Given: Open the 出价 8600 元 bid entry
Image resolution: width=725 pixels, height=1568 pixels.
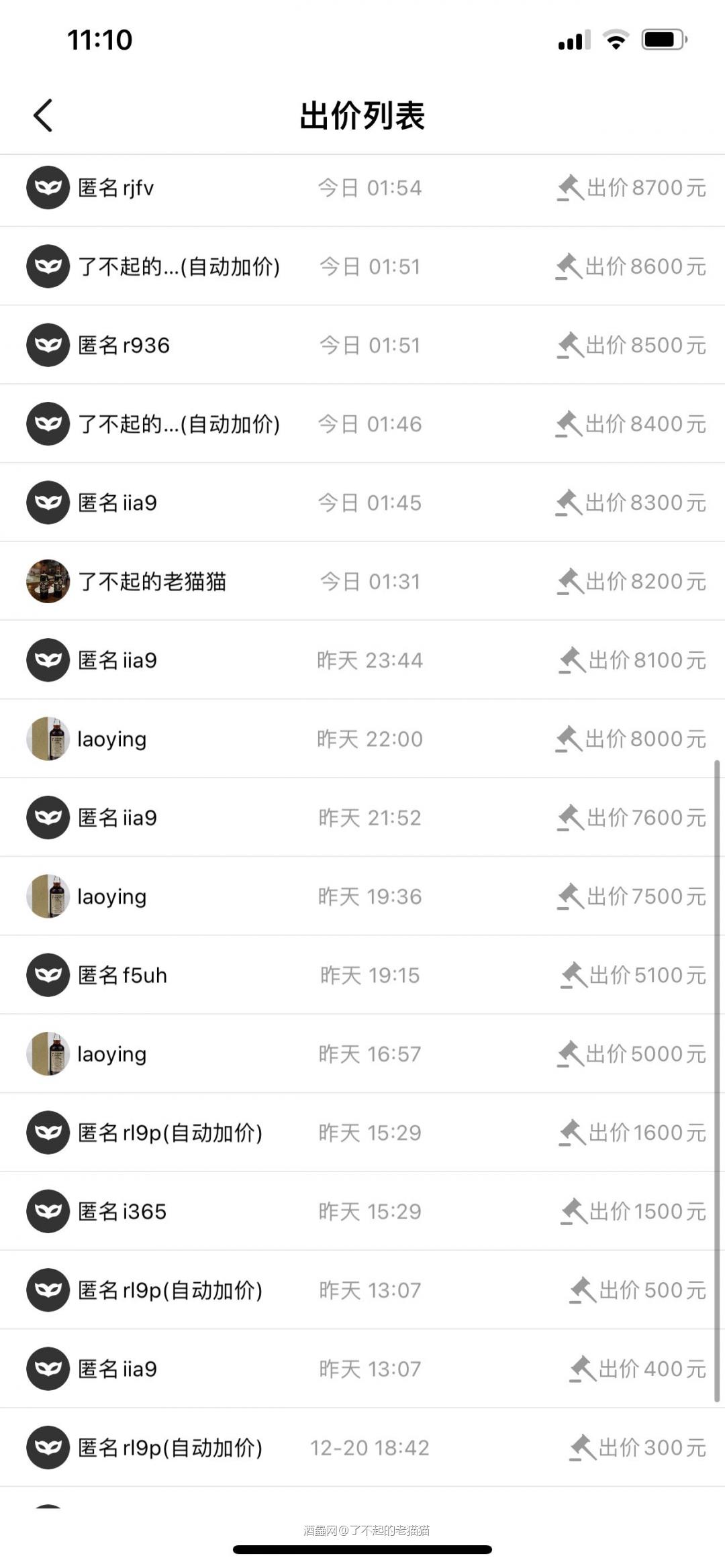Looking at the screenshot, I should point(362,266).
